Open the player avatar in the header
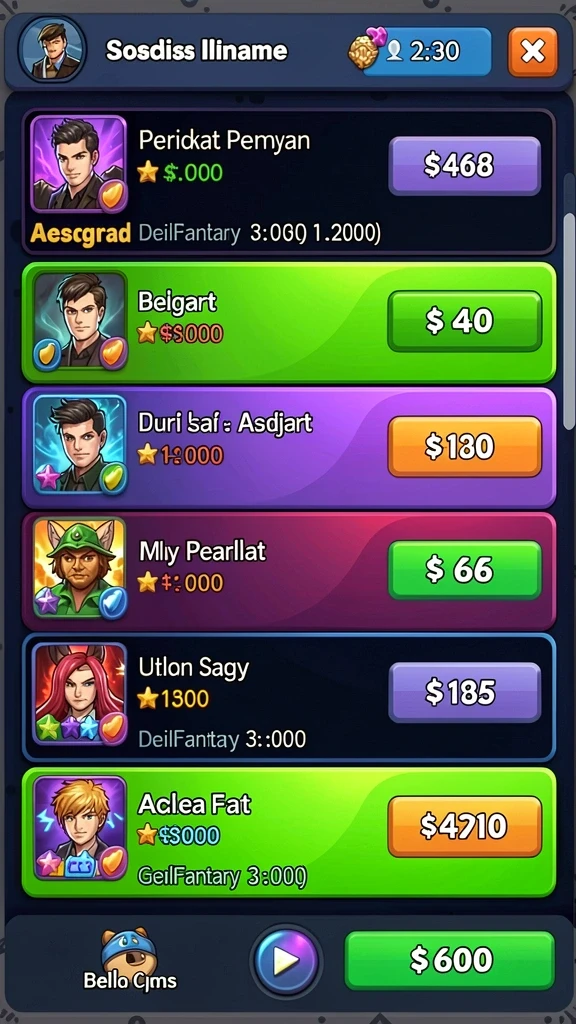 click(52, 51)
